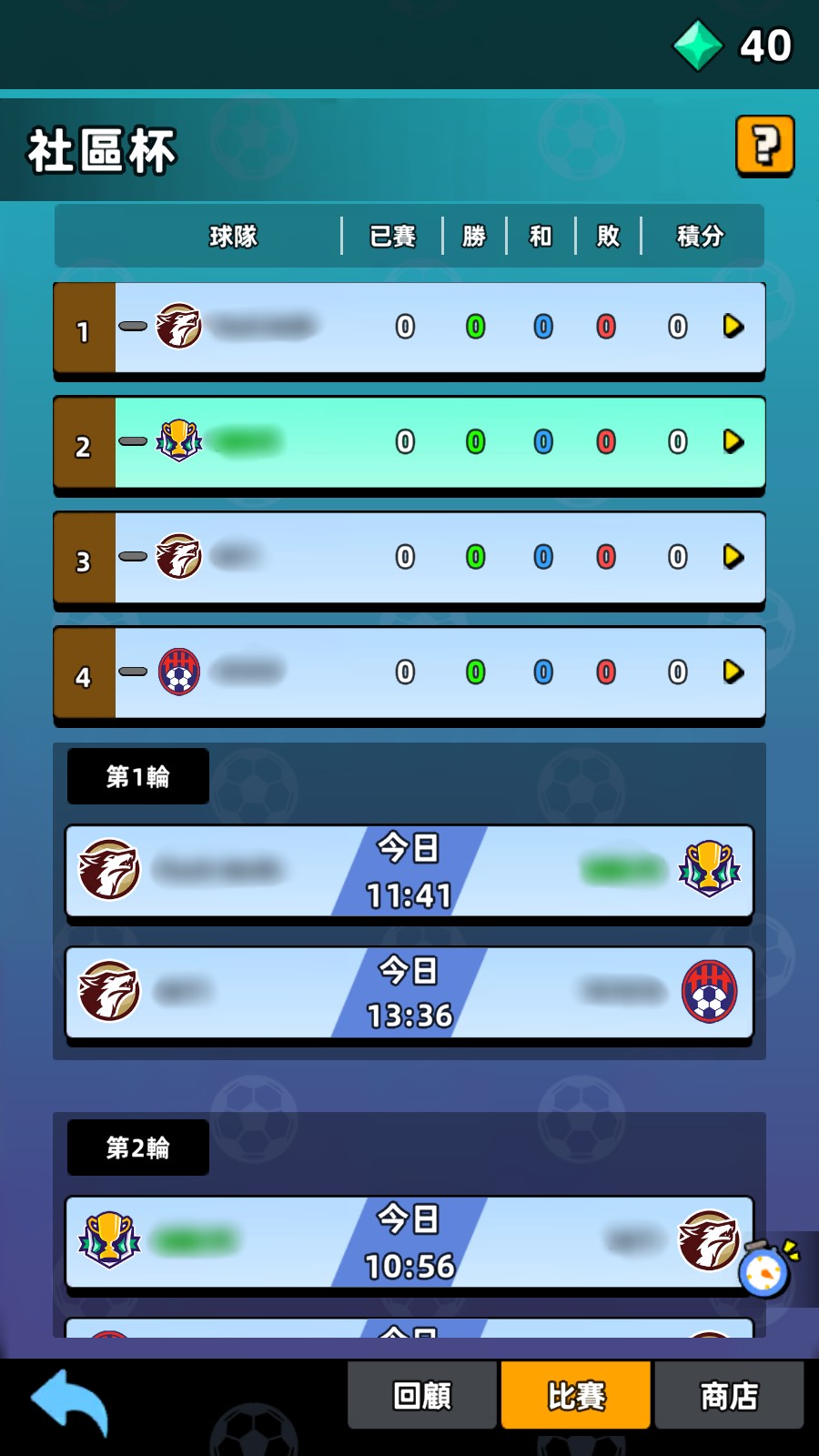The image size is (819, 1456).
Task: View the rank 3 team row
Action: (x=409, y=557)
